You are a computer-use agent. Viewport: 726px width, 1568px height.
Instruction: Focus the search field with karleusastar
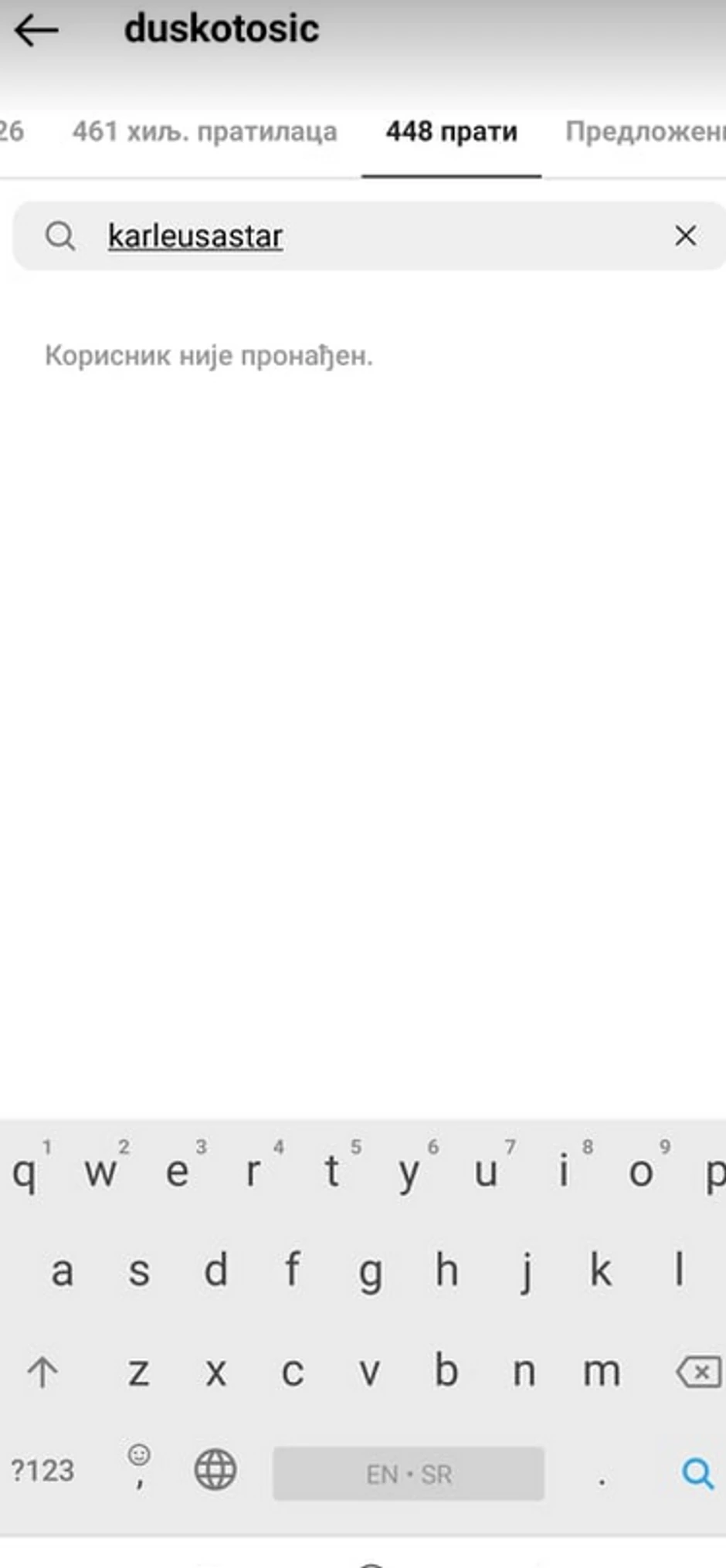pyautogui.click(x=371, y=236)
